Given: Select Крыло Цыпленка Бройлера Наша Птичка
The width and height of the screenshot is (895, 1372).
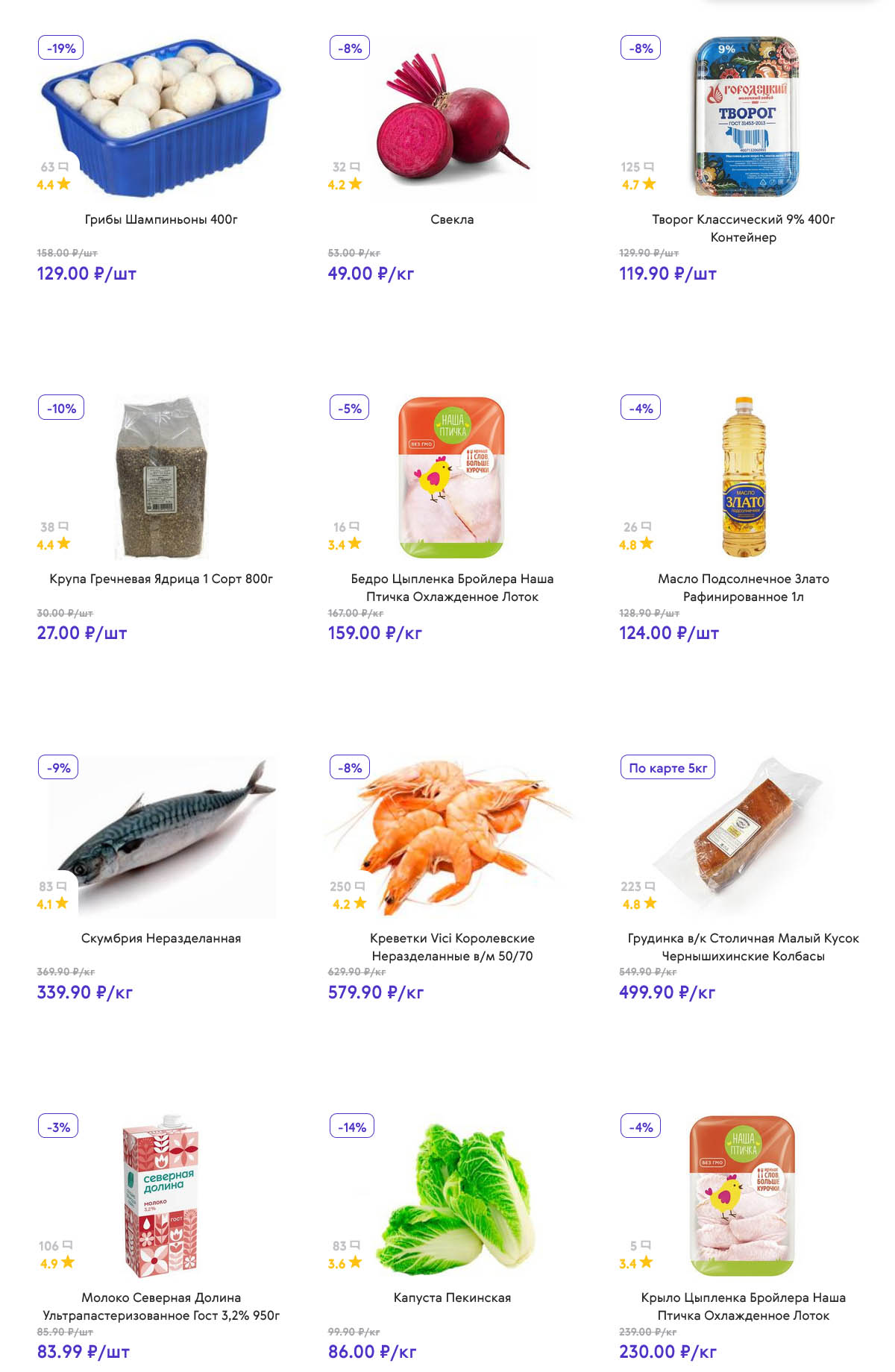Looking at the screenshot, I should [743, 1306].
